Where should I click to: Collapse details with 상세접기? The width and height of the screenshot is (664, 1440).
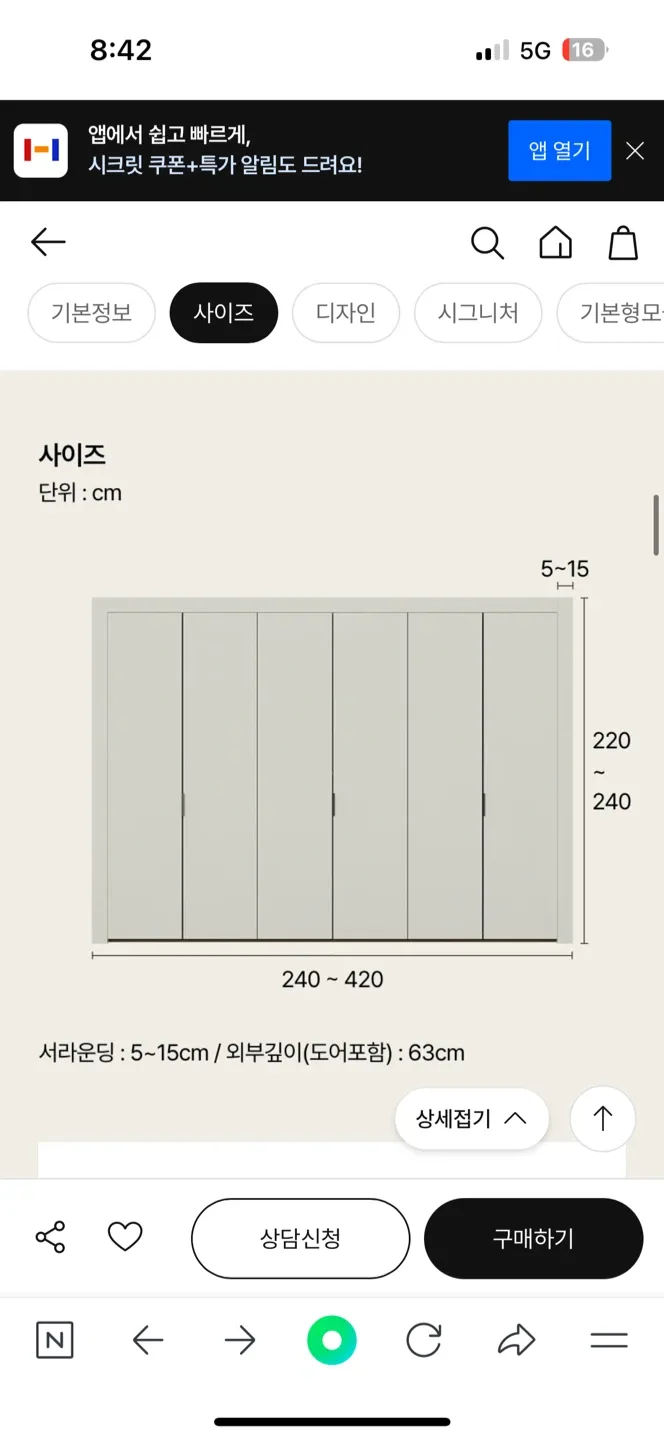point(472,1118)
